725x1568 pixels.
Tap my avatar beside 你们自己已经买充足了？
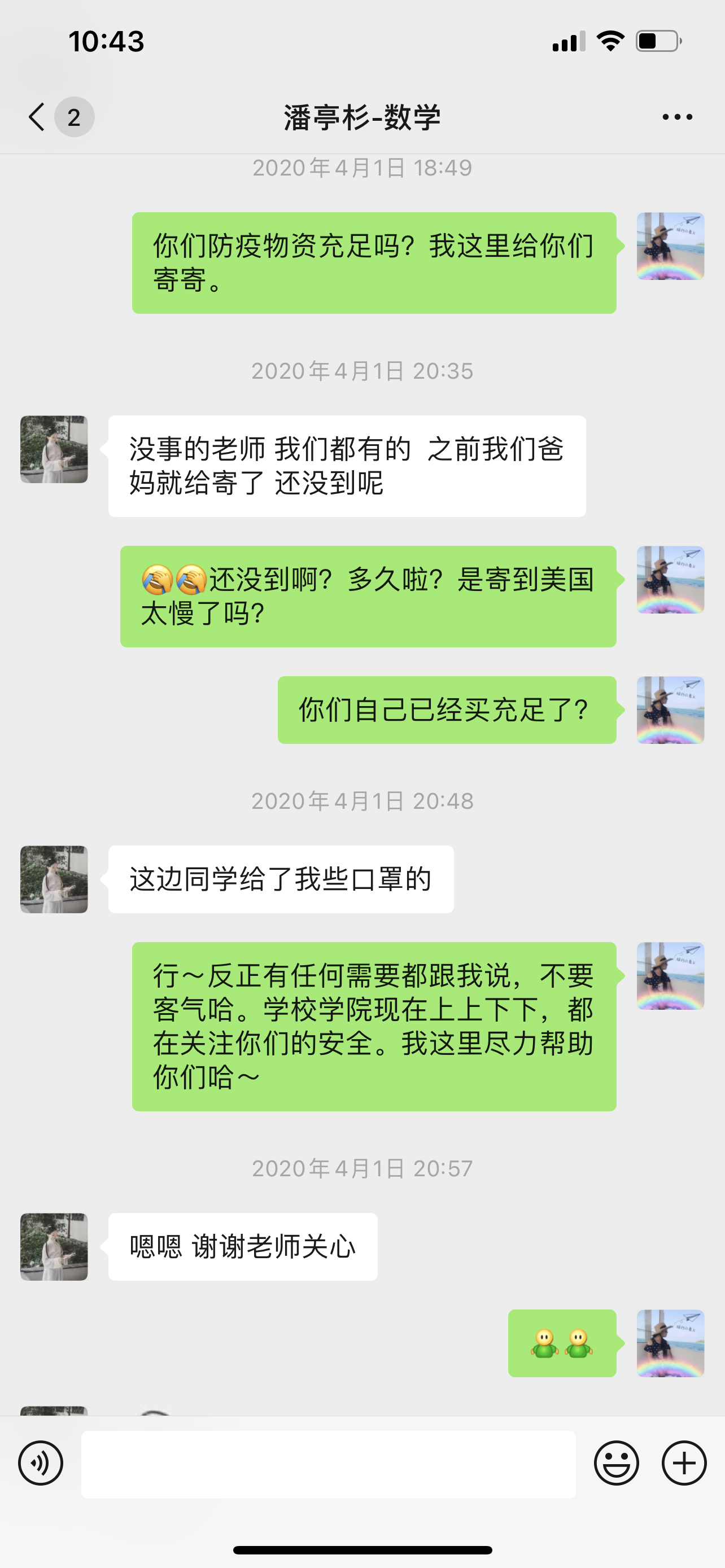[x=670, y=709]
